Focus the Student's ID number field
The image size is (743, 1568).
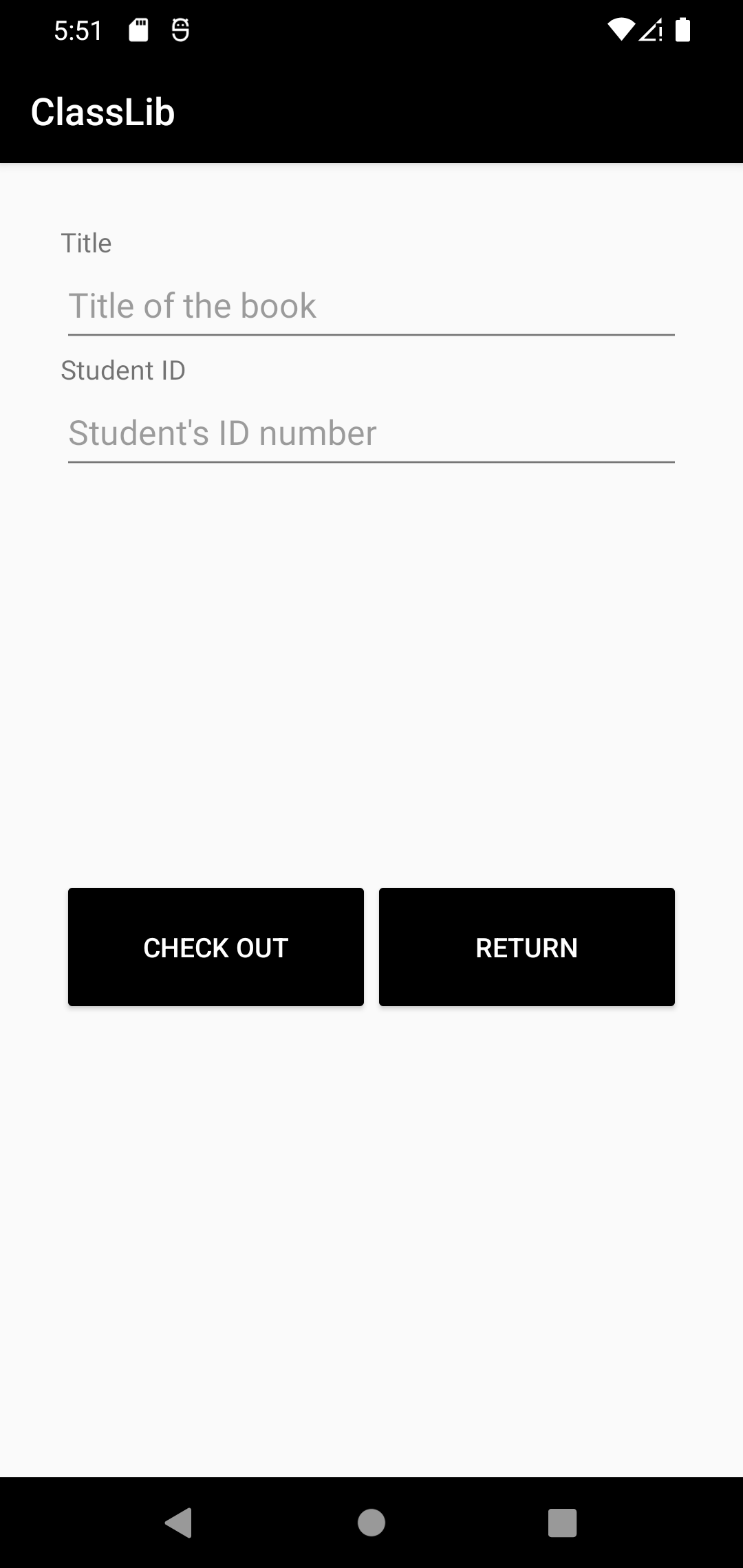pos(371,434)
